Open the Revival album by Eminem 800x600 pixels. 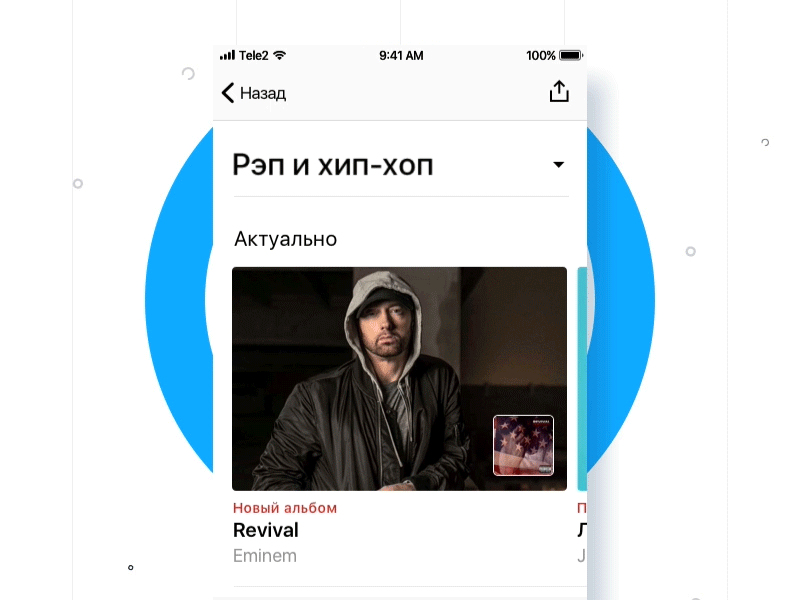point(399,378)
